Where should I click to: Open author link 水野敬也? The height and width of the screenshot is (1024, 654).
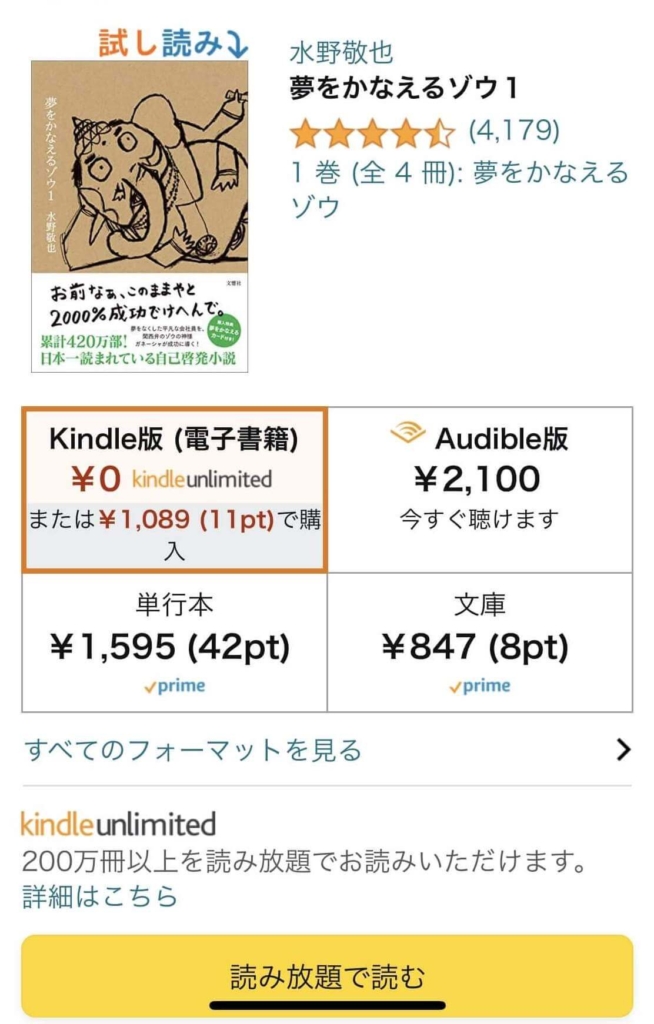pyautogui.click(x=341, y=52)
